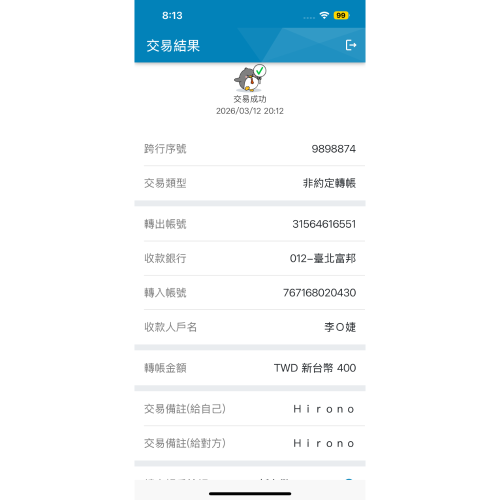Tap the logout icon in the header
This screenshot has width=500, height=500.
pyautogui.click(x=351, y=45)
